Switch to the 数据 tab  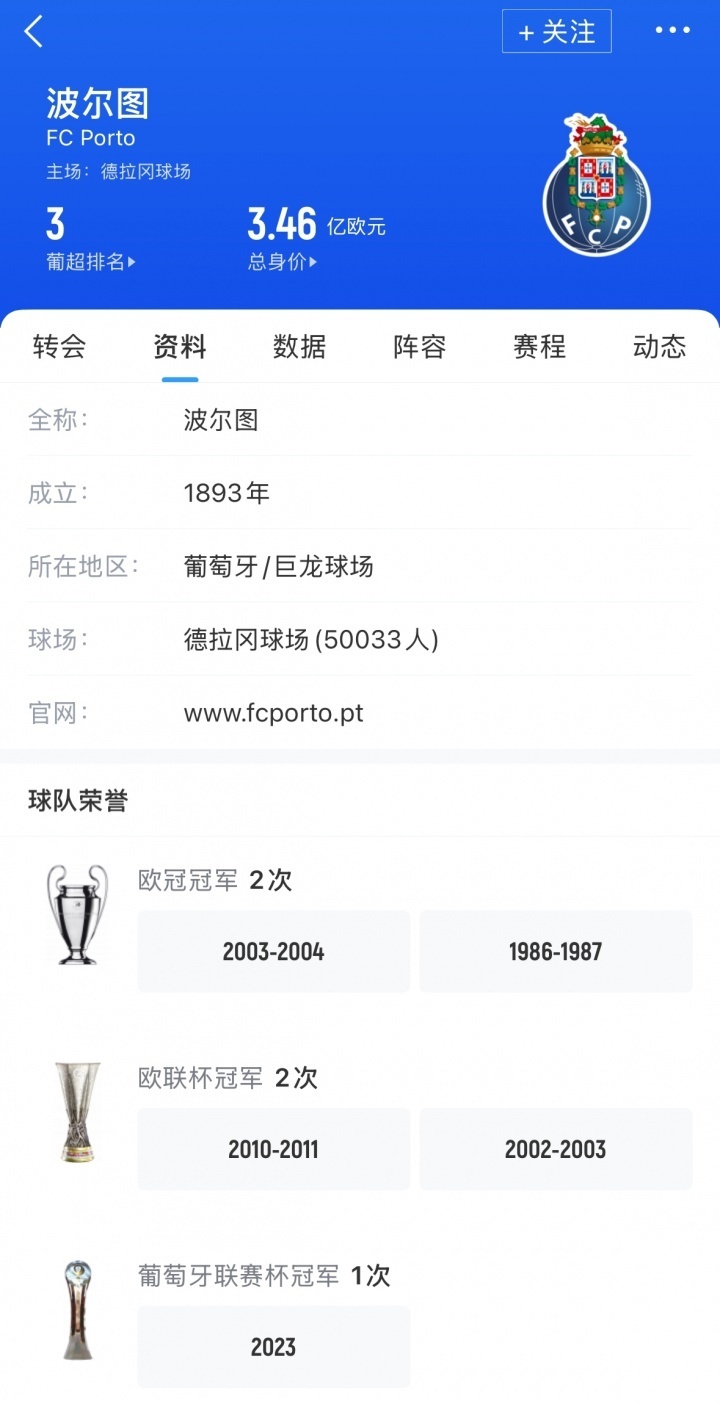click(299, 347)
